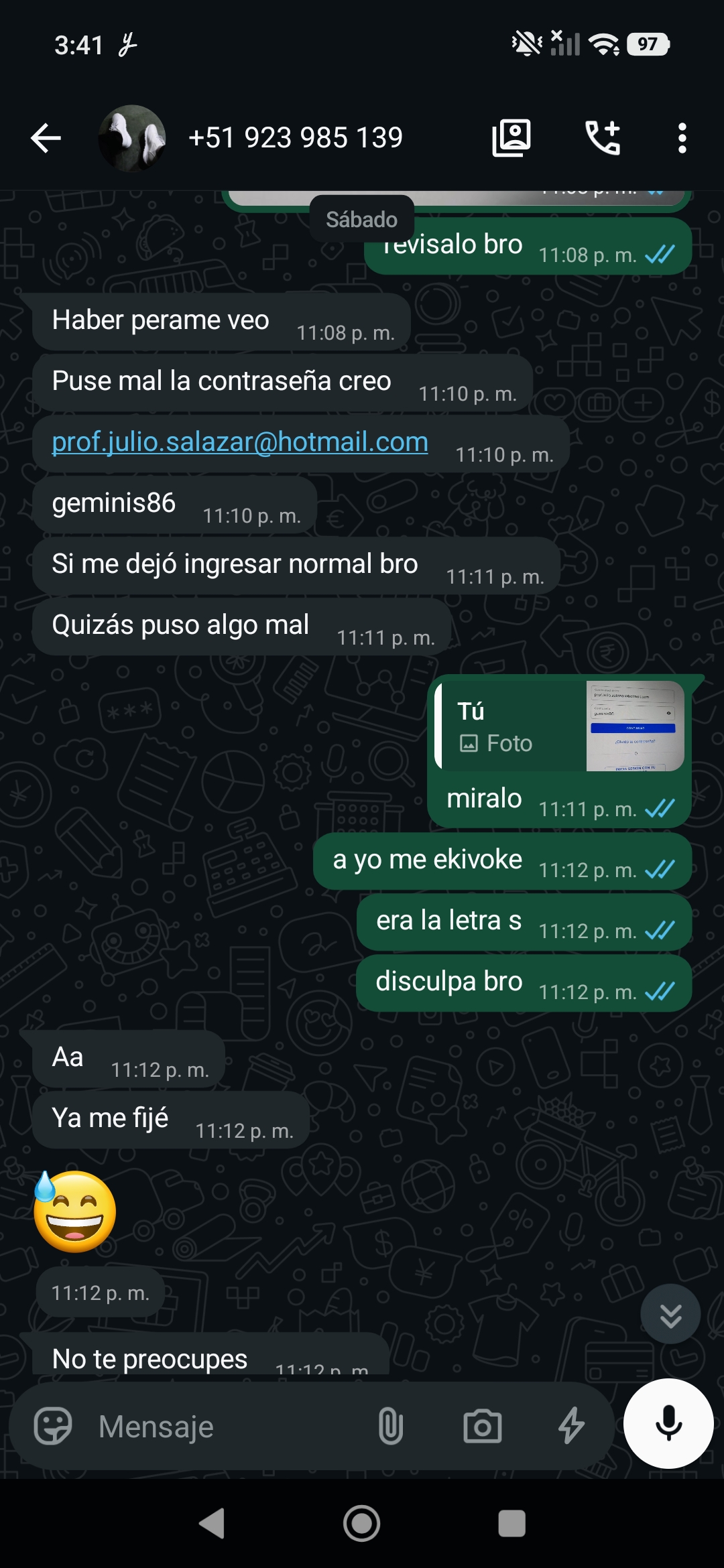Open the prof.julio.salazar@hotmail.com email link
The height and width of the screenshot is (1568, 724).
point(240,442)
